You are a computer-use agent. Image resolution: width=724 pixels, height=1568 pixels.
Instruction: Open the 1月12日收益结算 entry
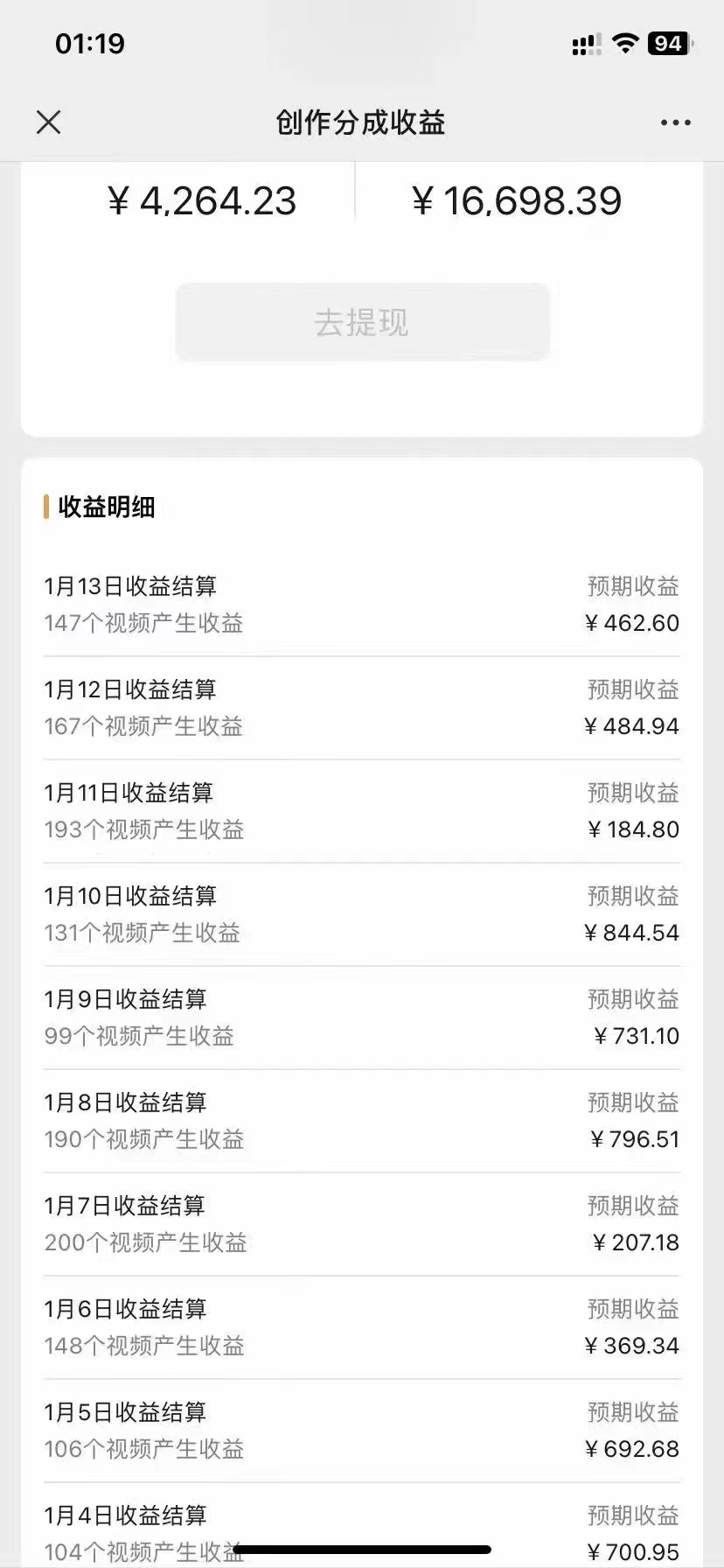(362, 707)
